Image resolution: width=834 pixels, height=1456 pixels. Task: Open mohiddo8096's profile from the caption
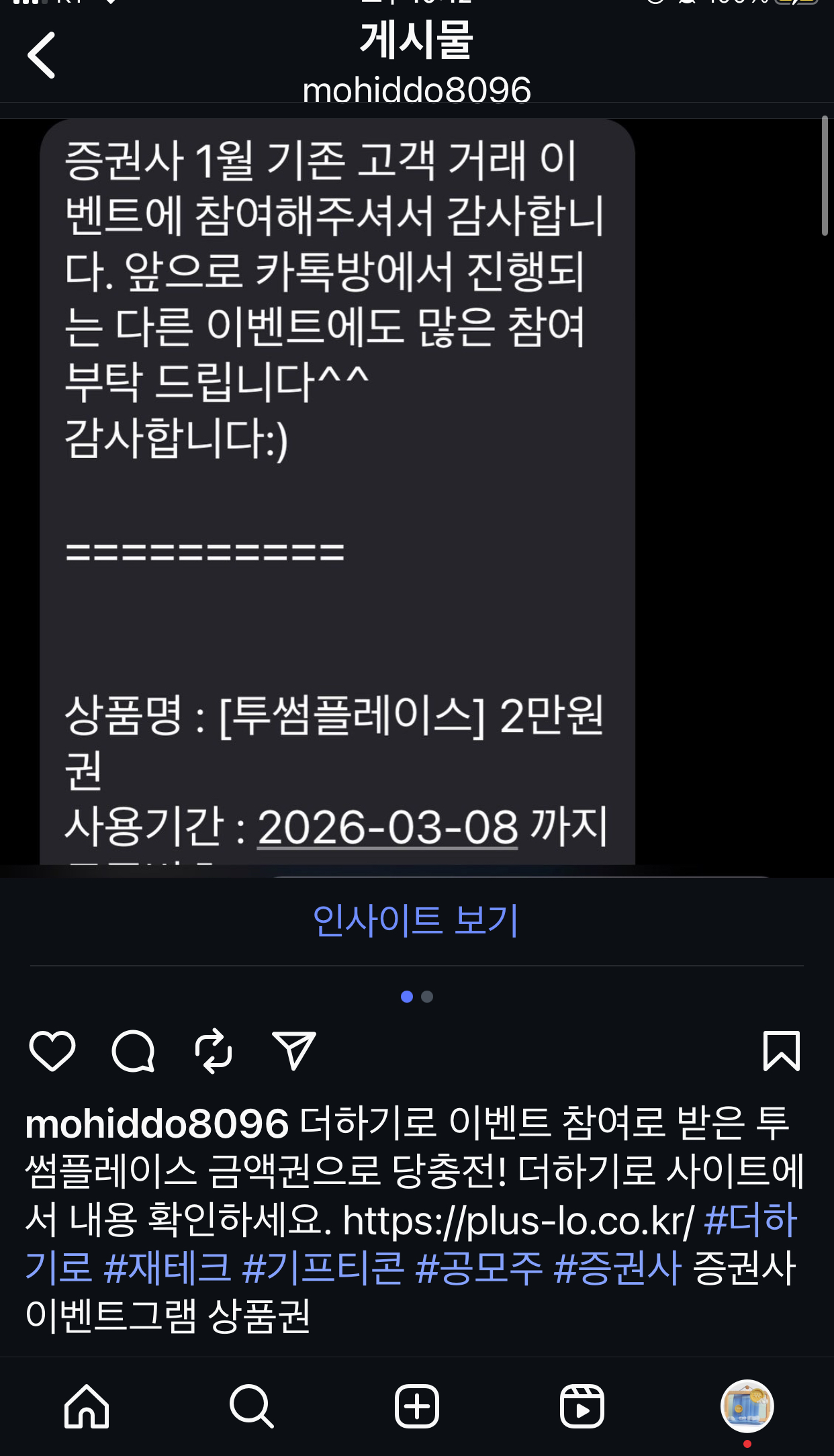[x=157, y=1124]
